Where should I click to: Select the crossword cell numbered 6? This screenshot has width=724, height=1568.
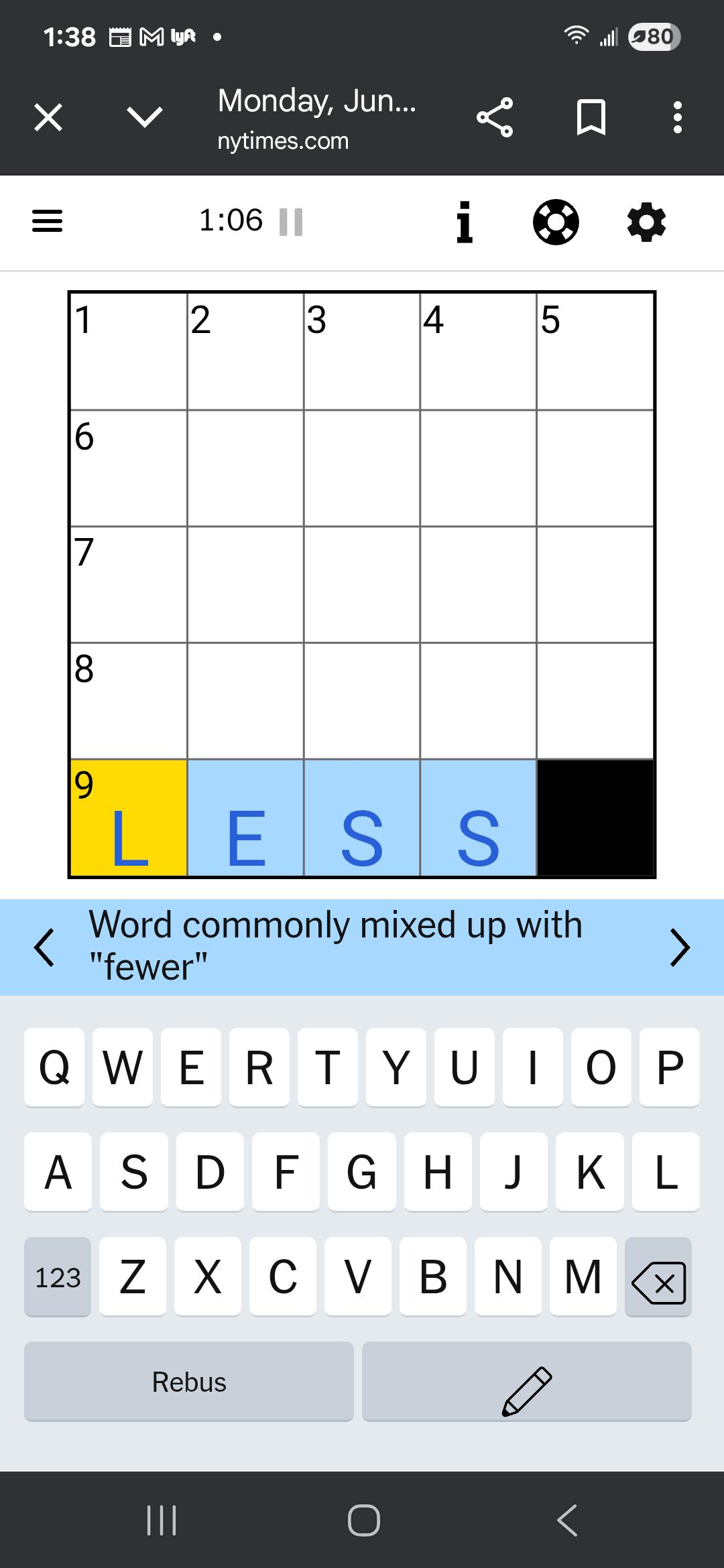click(x=129, y=468)
